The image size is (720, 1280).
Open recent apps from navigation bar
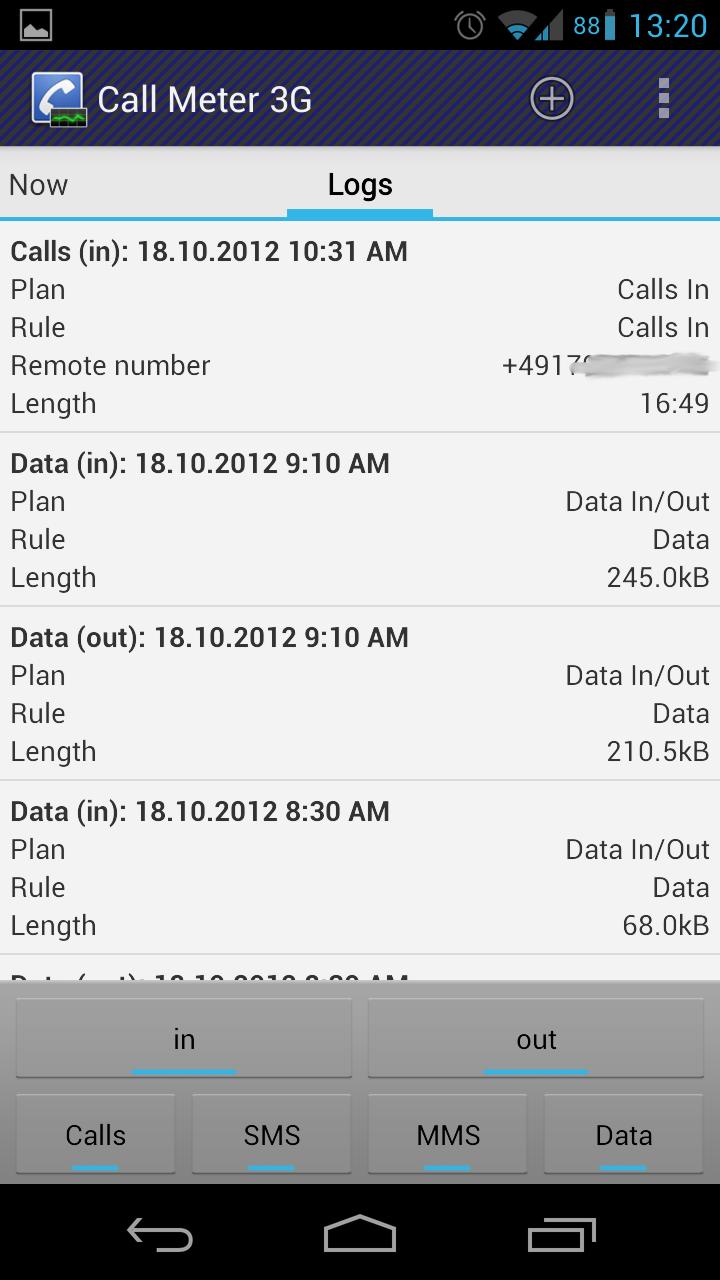coord(561,1234)
